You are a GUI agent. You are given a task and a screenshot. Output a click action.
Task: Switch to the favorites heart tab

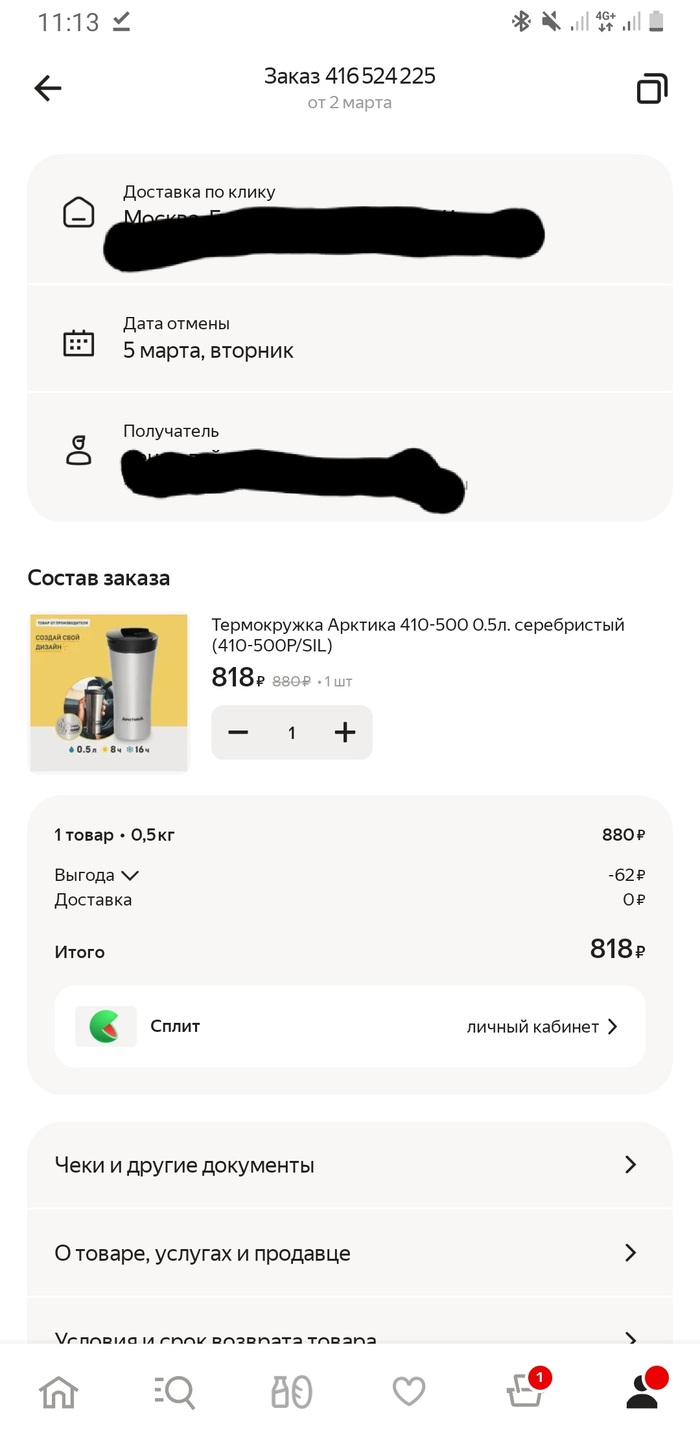pyautogui.click(x=408, y=1391)
